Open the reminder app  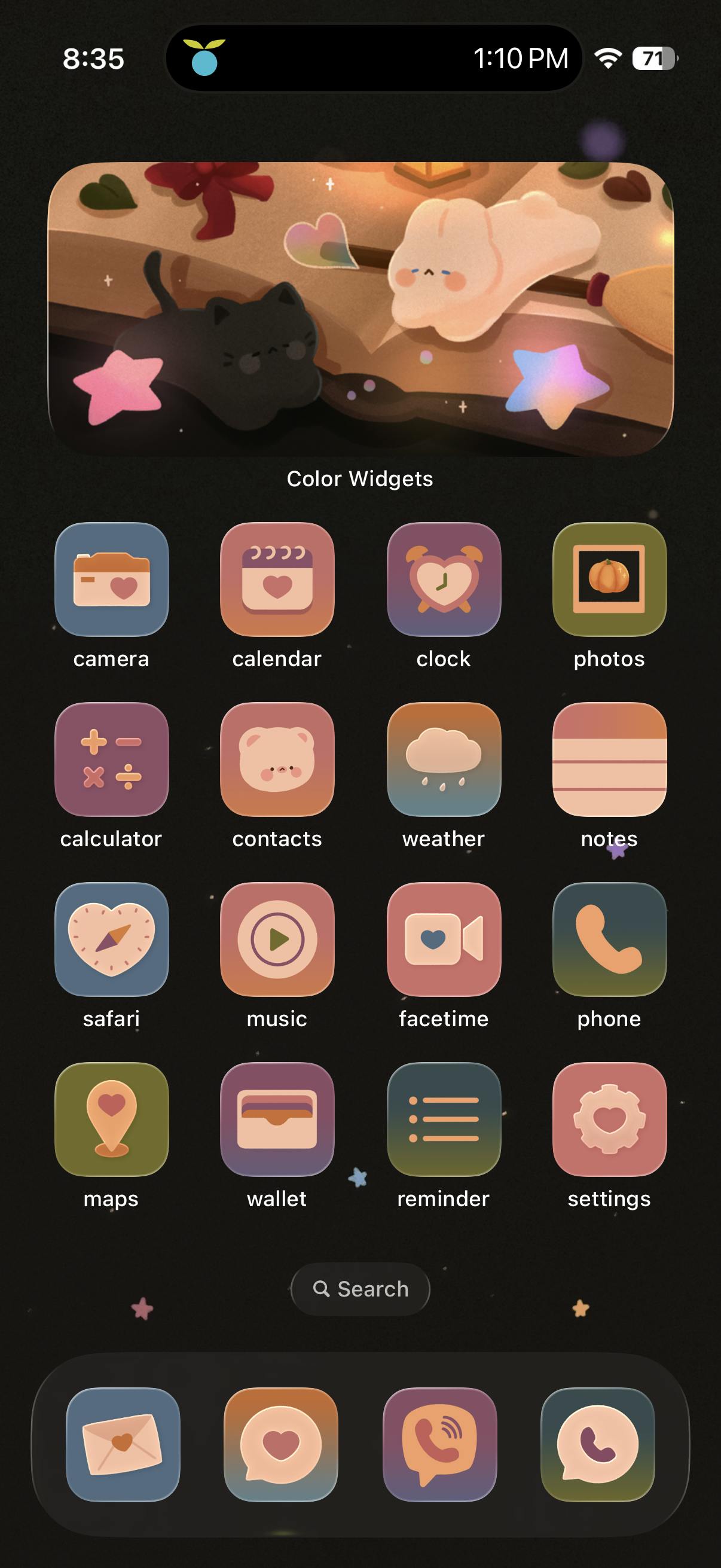(x=444, y=1119)
